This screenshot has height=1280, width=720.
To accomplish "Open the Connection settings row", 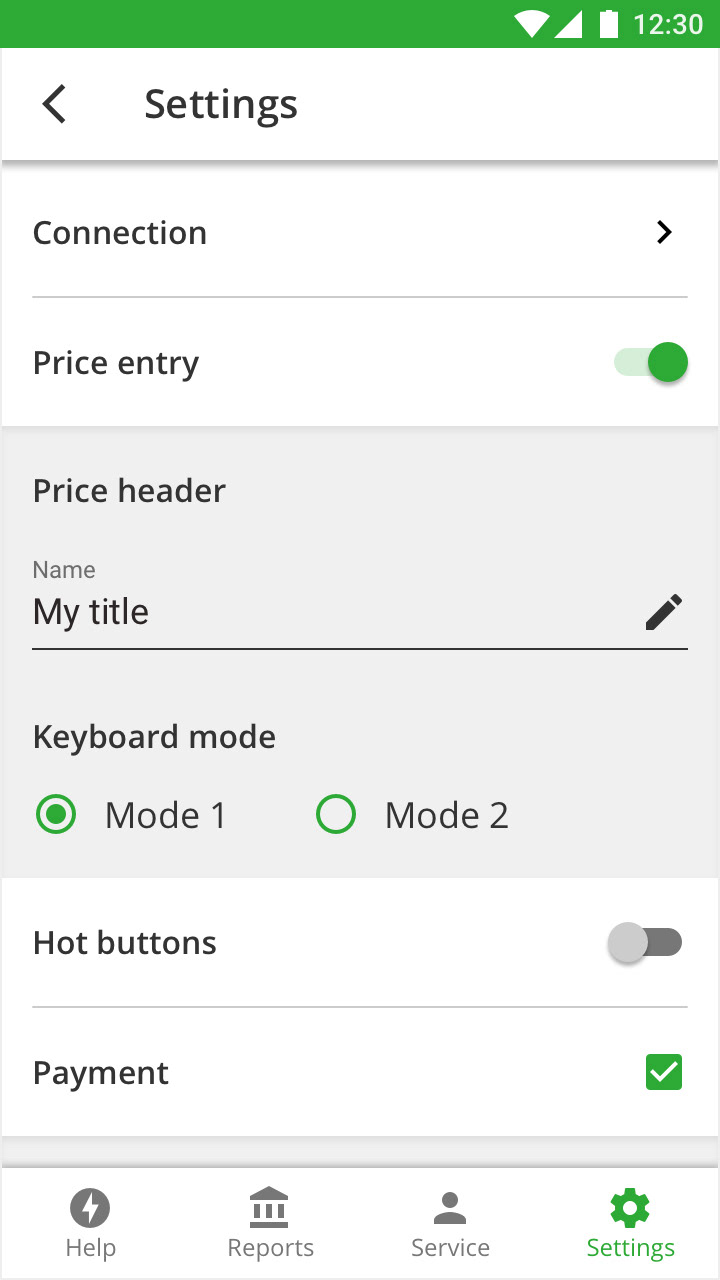I will (360, 233).
